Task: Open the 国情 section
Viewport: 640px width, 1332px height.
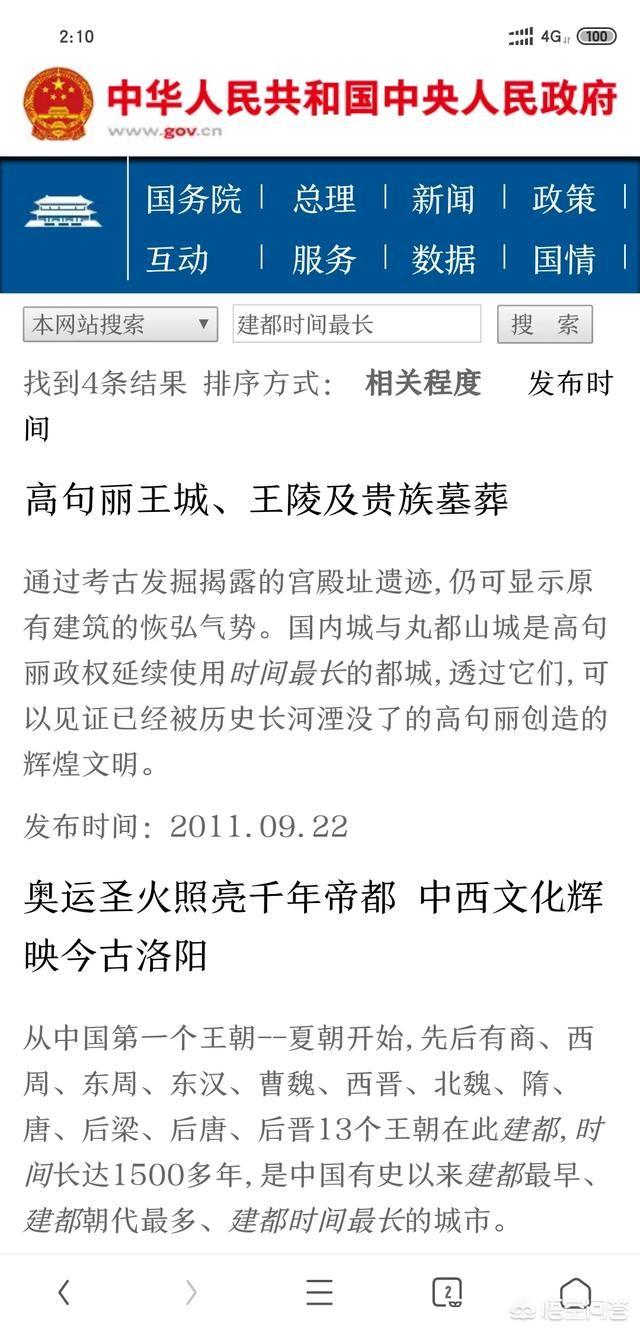Action: 564,260
